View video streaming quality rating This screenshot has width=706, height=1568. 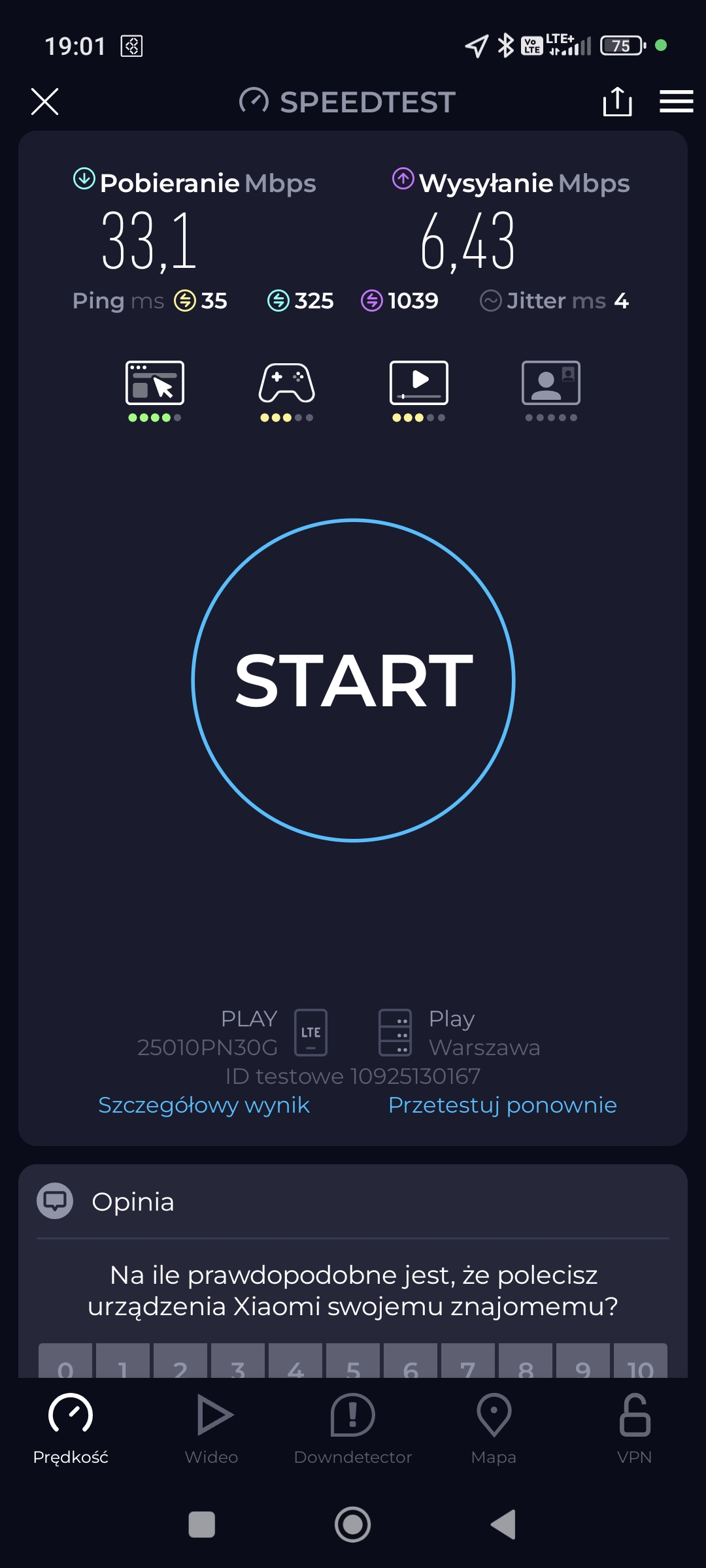[419, 390]
